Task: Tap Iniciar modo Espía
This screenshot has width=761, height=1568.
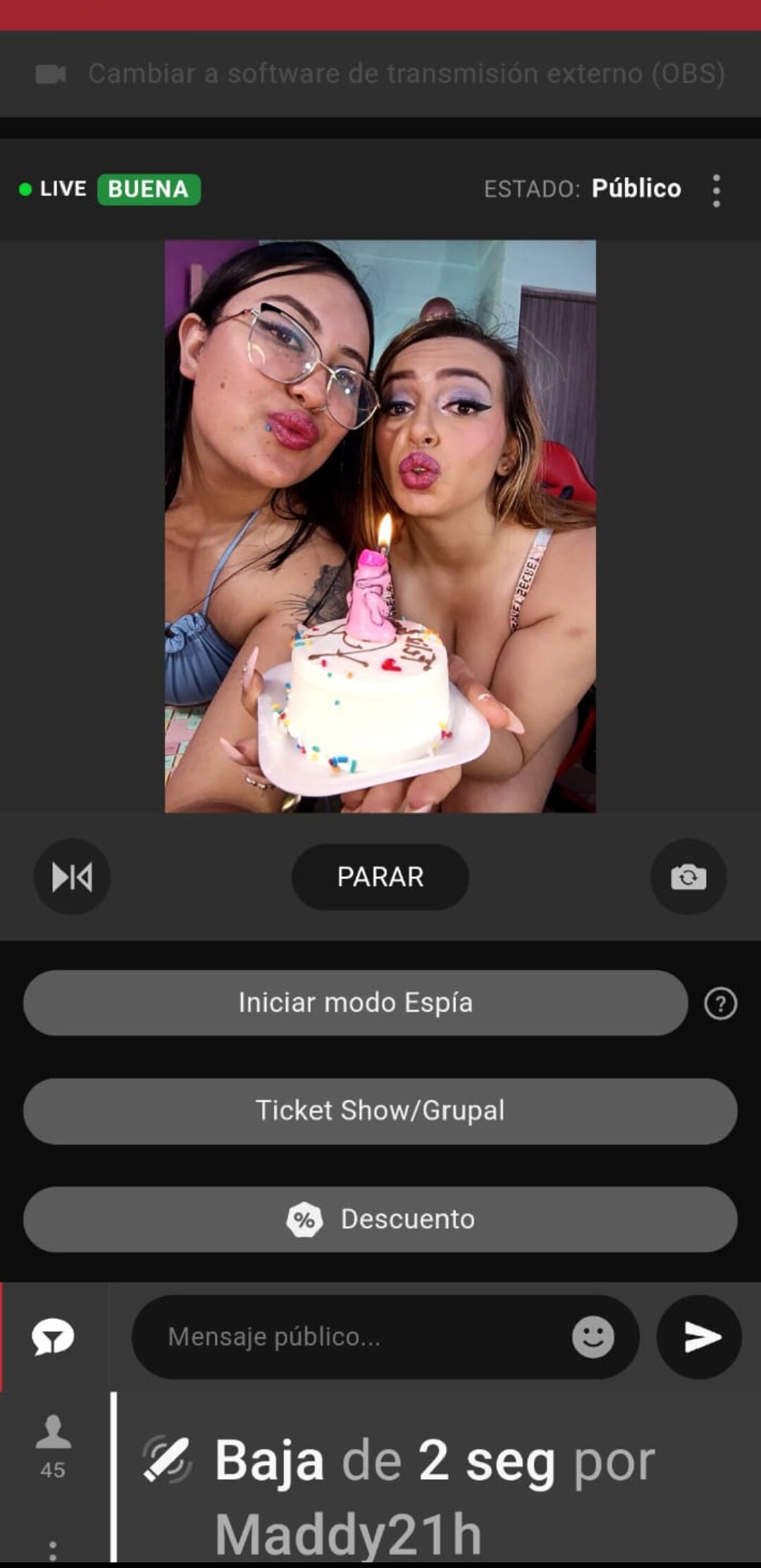Action: click(x=355, y=1003)
